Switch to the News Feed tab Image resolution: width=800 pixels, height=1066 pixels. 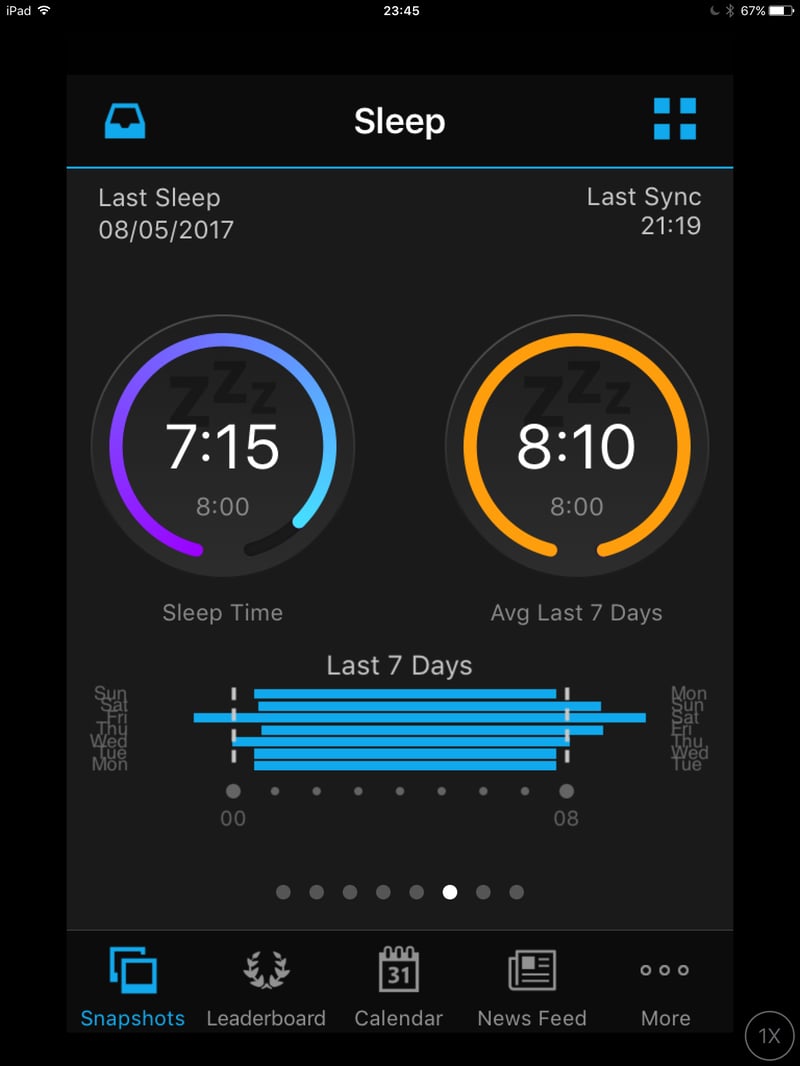[x=532, y=1018]
